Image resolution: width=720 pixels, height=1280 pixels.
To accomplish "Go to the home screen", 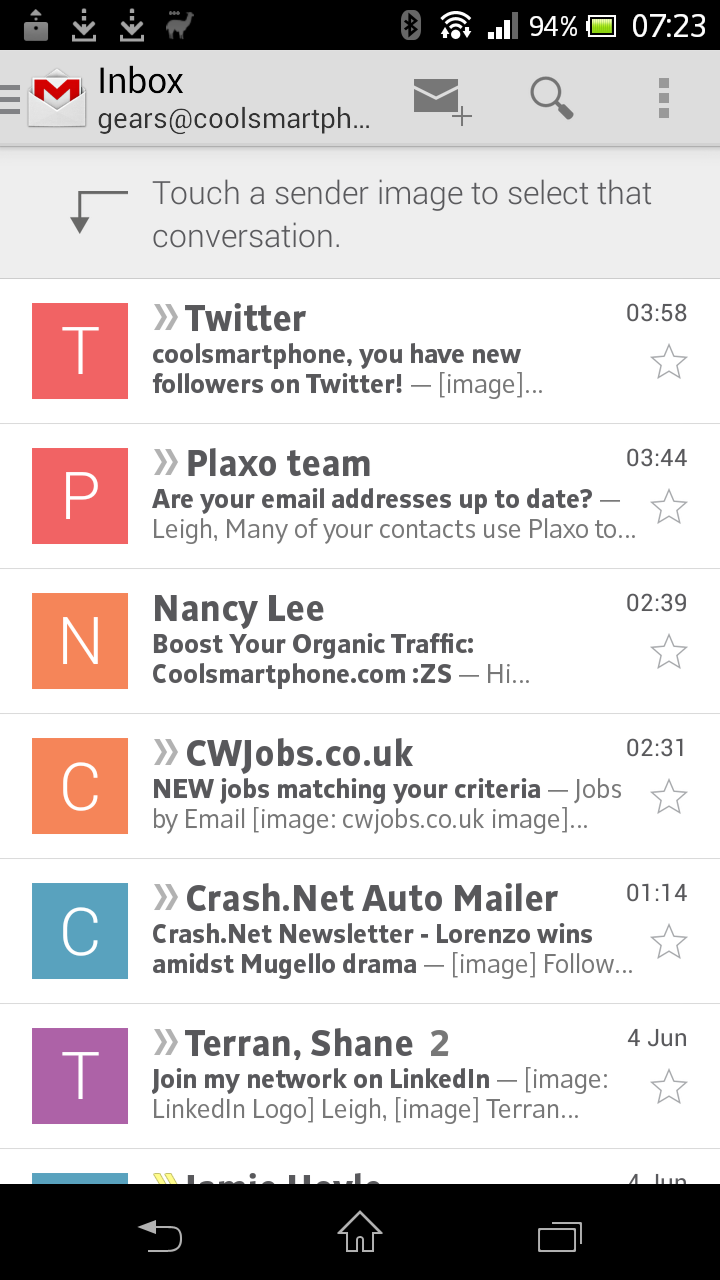I will 360,1232.
